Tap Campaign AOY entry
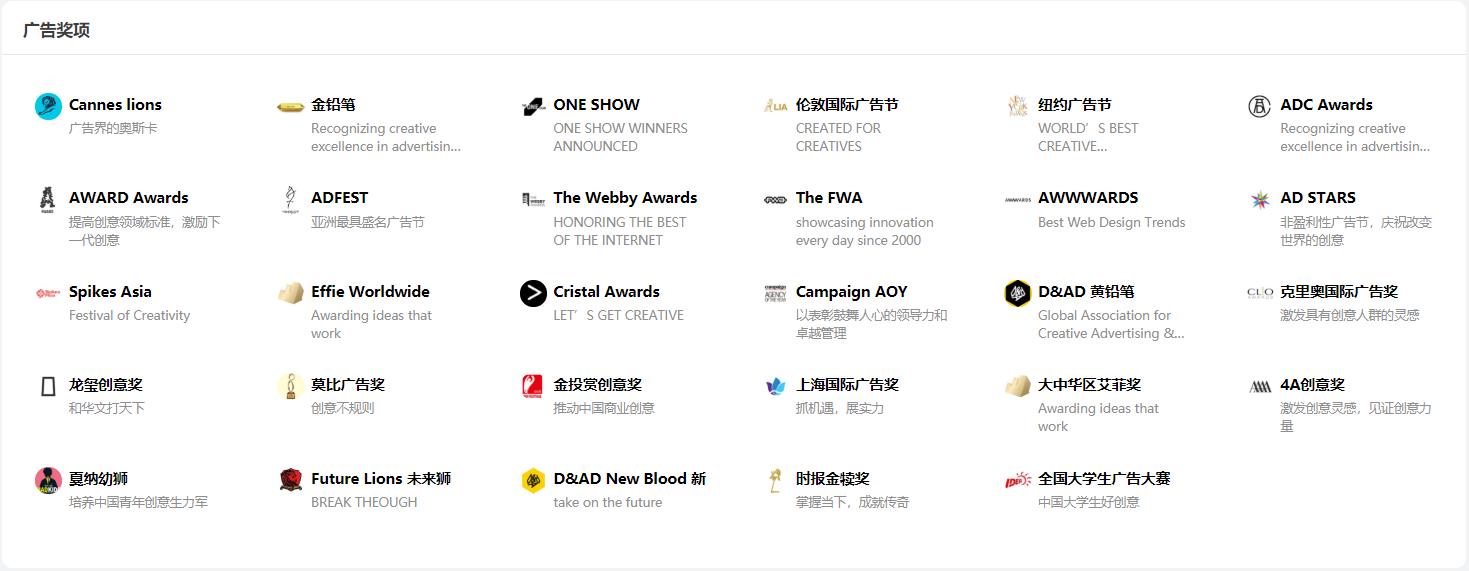 851,292
